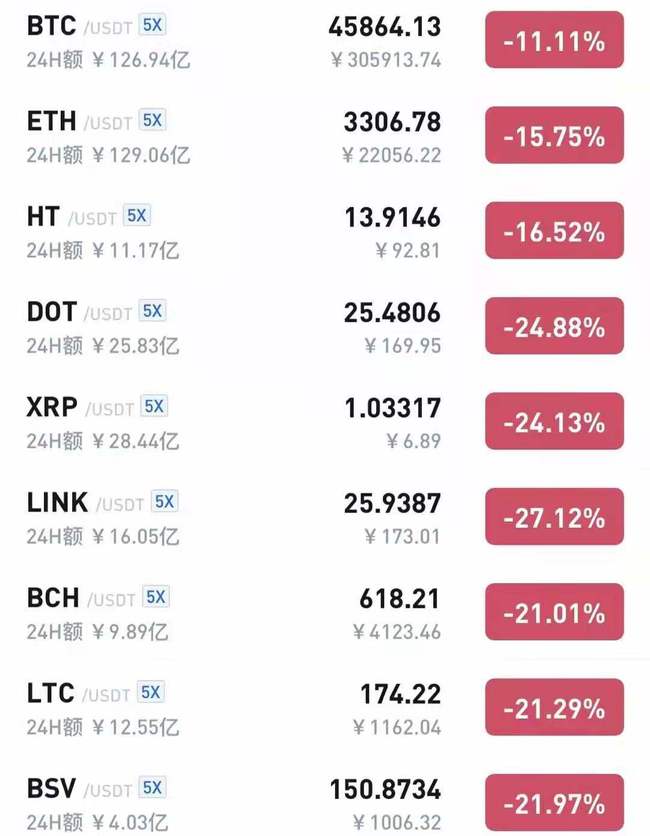Open the BTC/USDT trading pair
The height and width of the screenshot is (836, 650).
click(x=52, y=26)
